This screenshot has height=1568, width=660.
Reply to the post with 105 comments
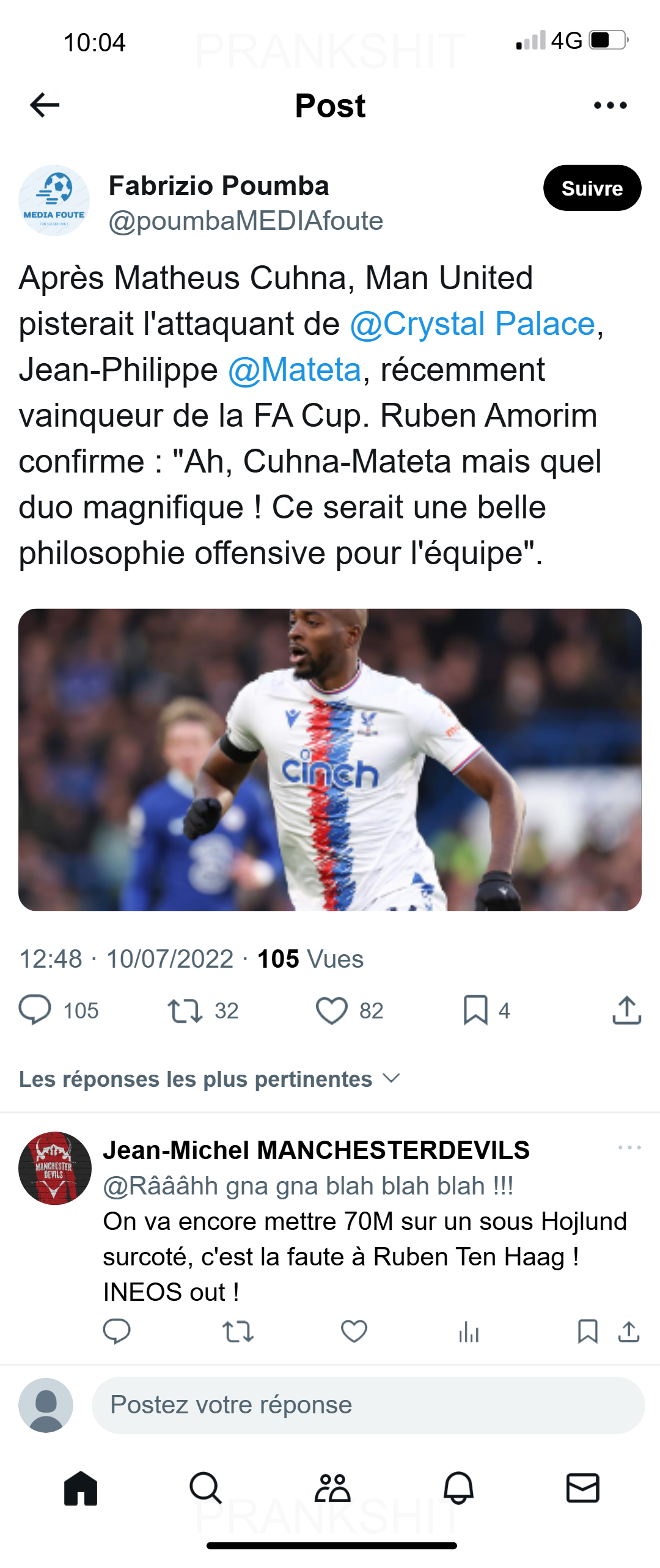35,1010
